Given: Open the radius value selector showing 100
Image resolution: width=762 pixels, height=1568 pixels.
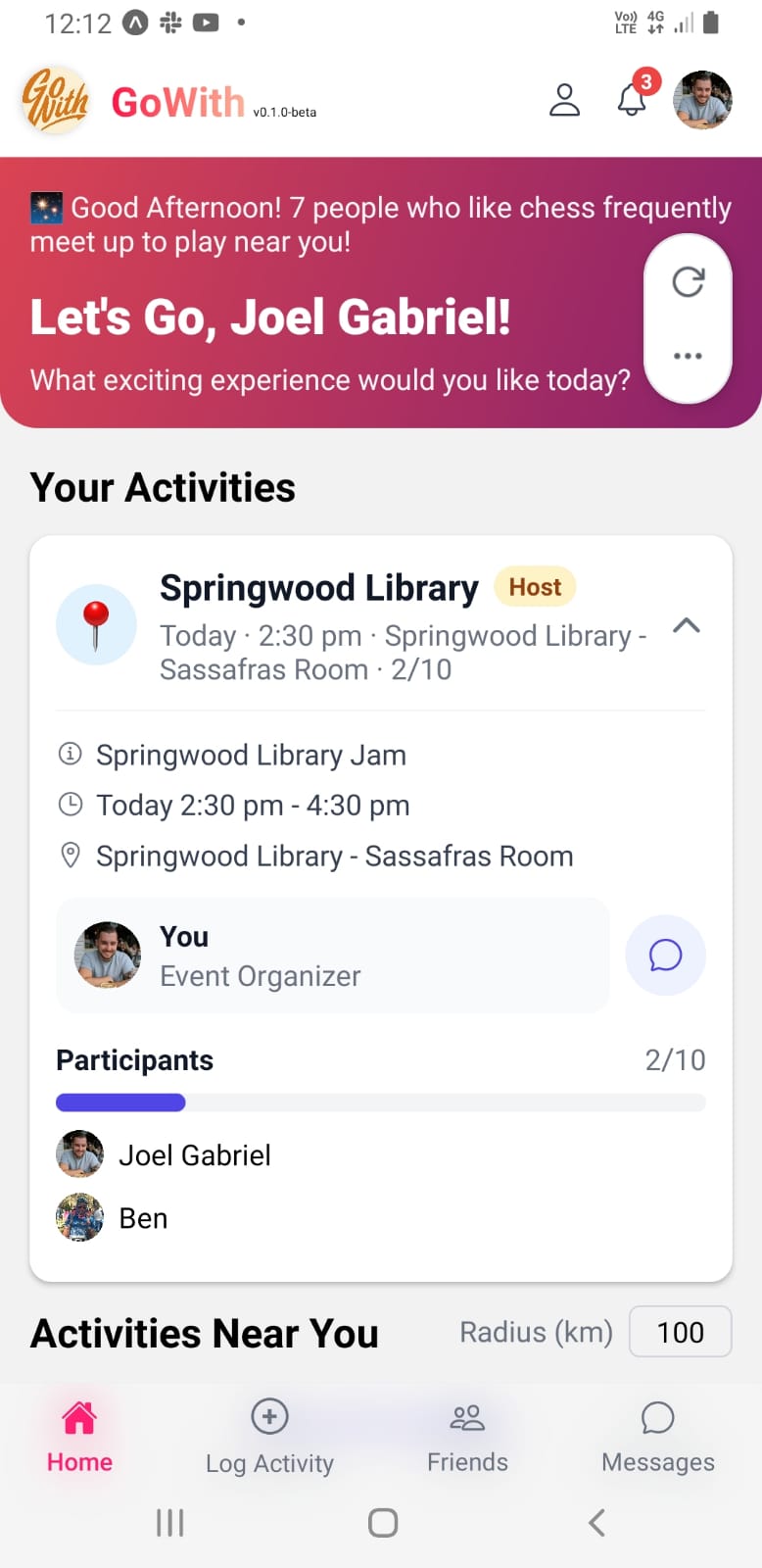Looking at the screenshot, I should pos(680,1331).
